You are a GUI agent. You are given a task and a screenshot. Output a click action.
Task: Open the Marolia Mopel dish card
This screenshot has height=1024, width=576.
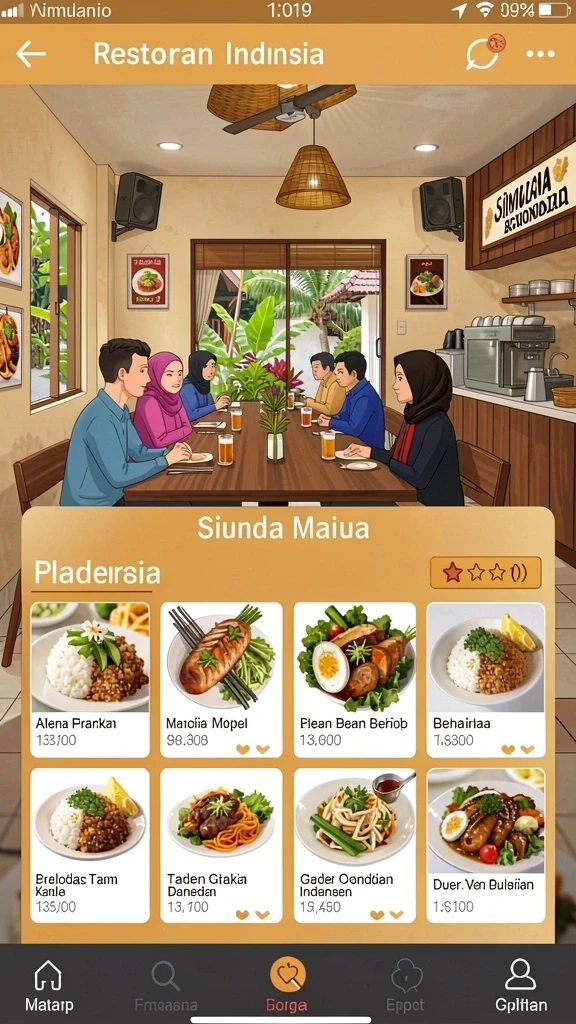tap(221, 679)
